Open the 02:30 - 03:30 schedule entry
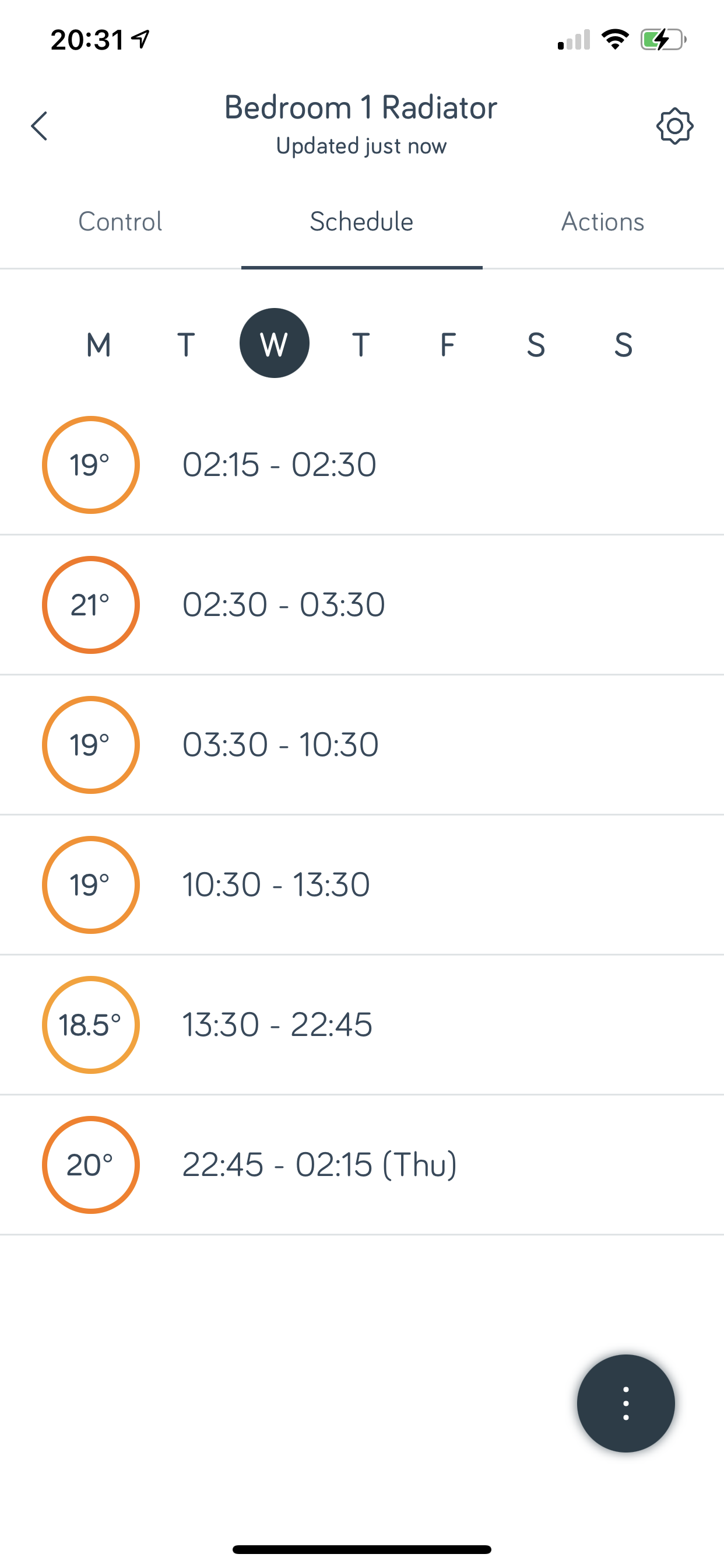The height and width of the screenshot is (1568, 724). coord(283,604)
